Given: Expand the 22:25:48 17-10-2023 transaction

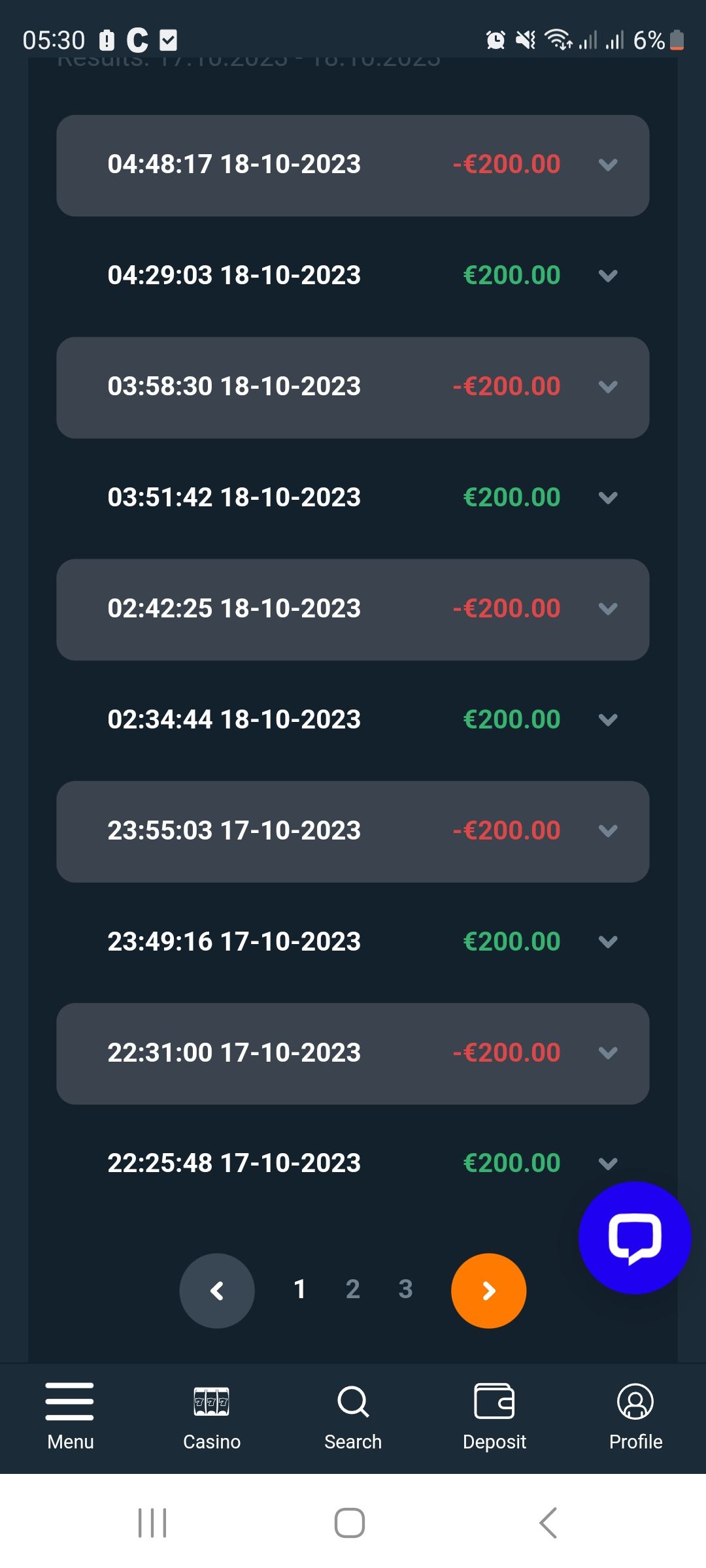Looking at the screenshot, I should tap(607, 1164).
